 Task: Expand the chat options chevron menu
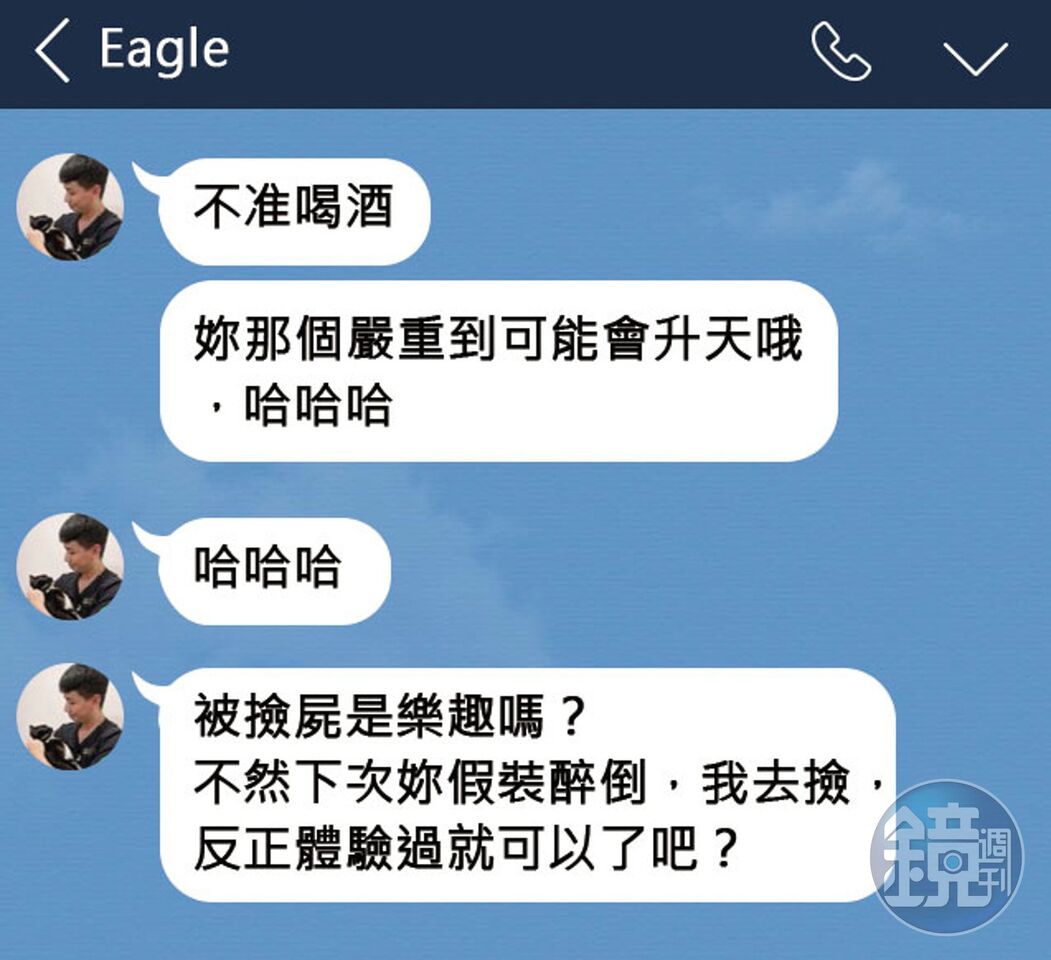click(x=974, y=56)
